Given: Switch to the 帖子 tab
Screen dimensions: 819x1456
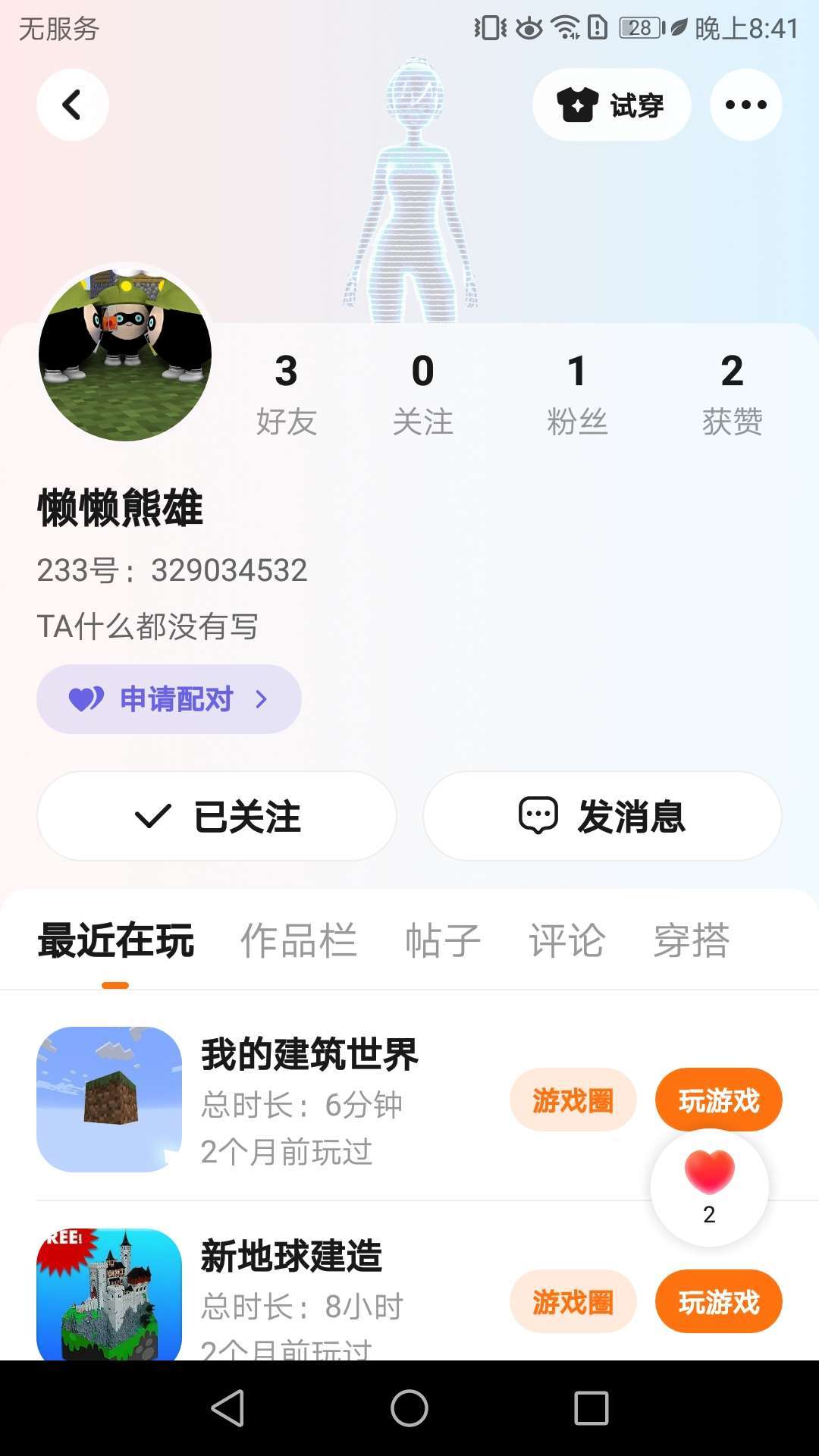Looking at the screenshot, I should 443,941.
